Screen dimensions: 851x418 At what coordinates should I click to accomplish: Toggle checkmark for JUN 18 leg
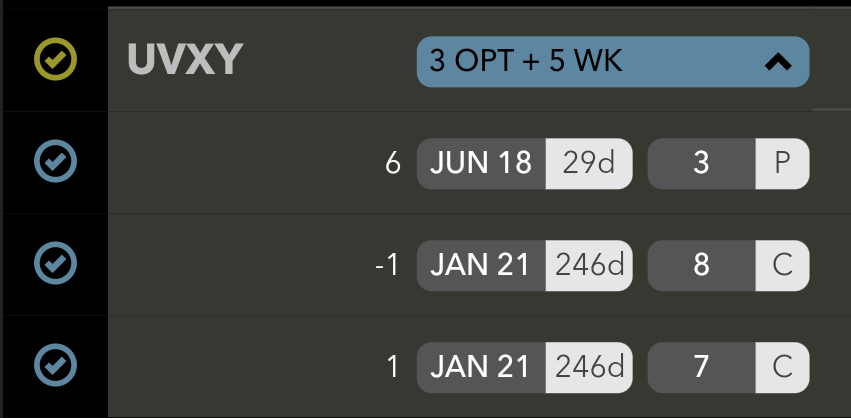point(54,162)
